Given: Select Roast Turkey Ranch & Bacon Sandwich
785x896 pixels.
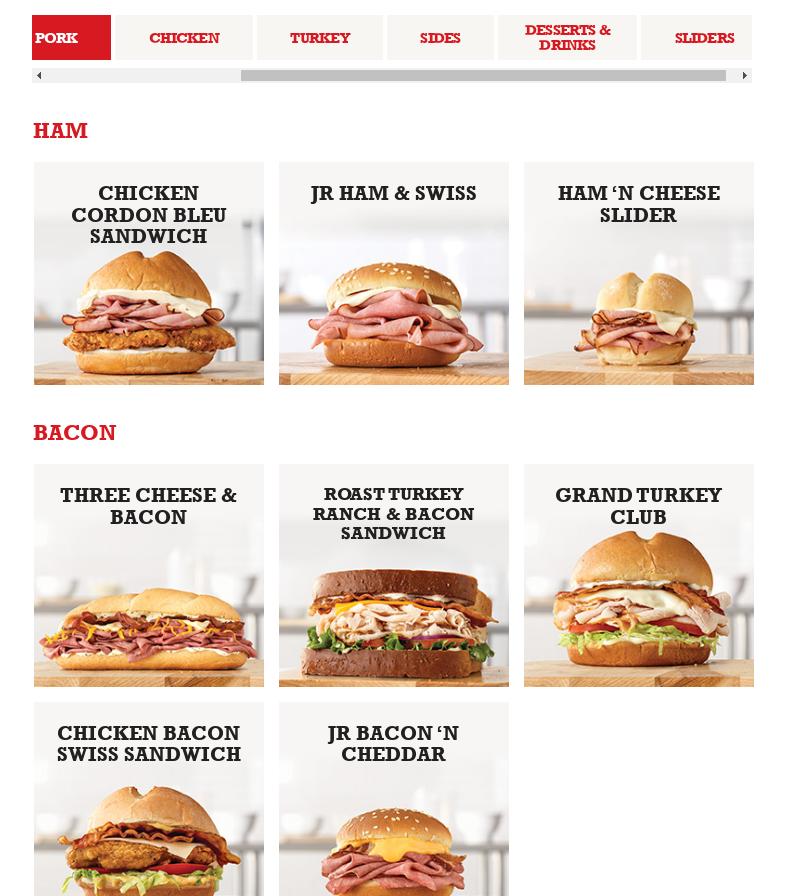Looking at the screenshot, I should tap(393, 575).
